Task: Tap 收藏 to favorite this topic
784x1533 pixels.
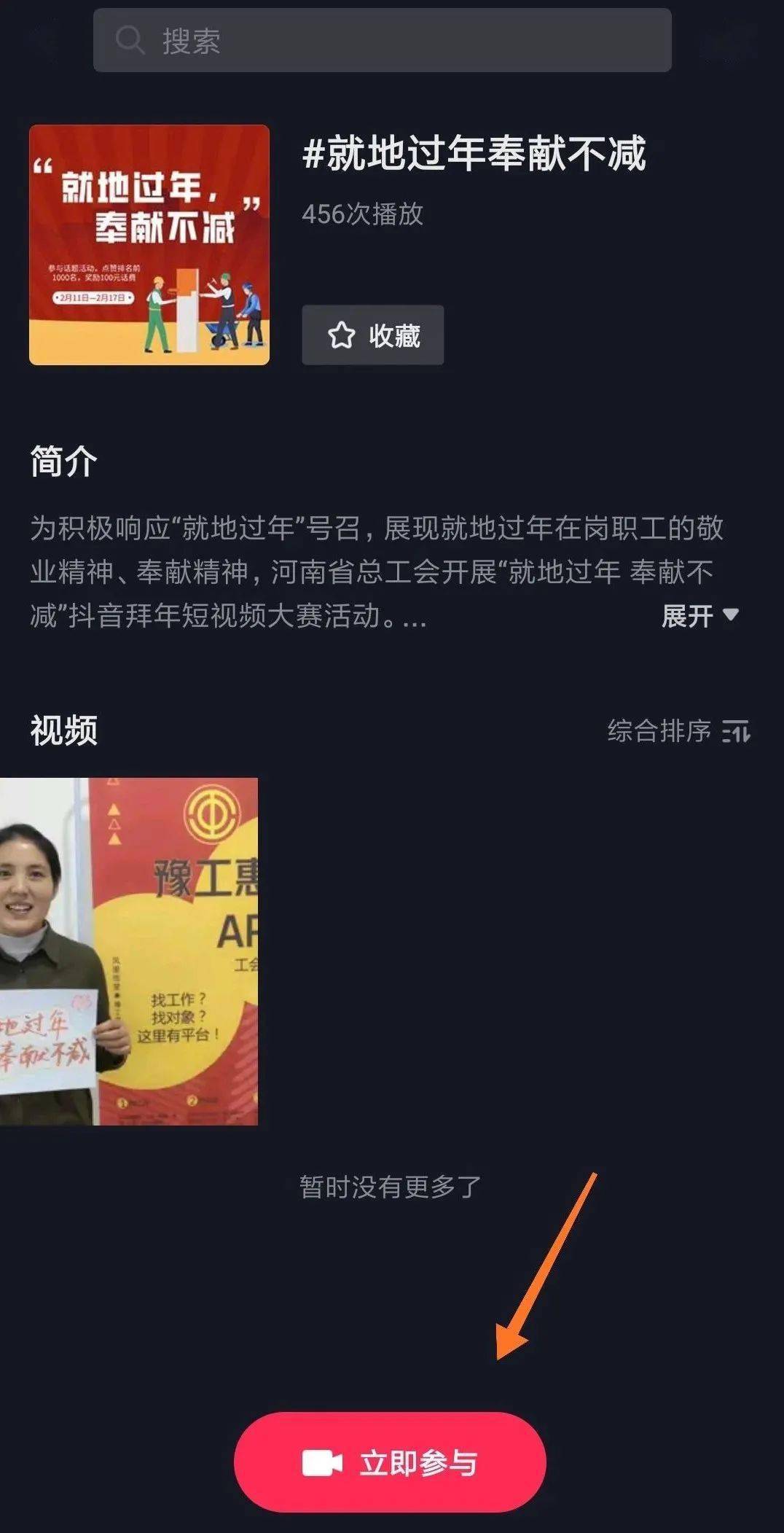Action: 372,335
